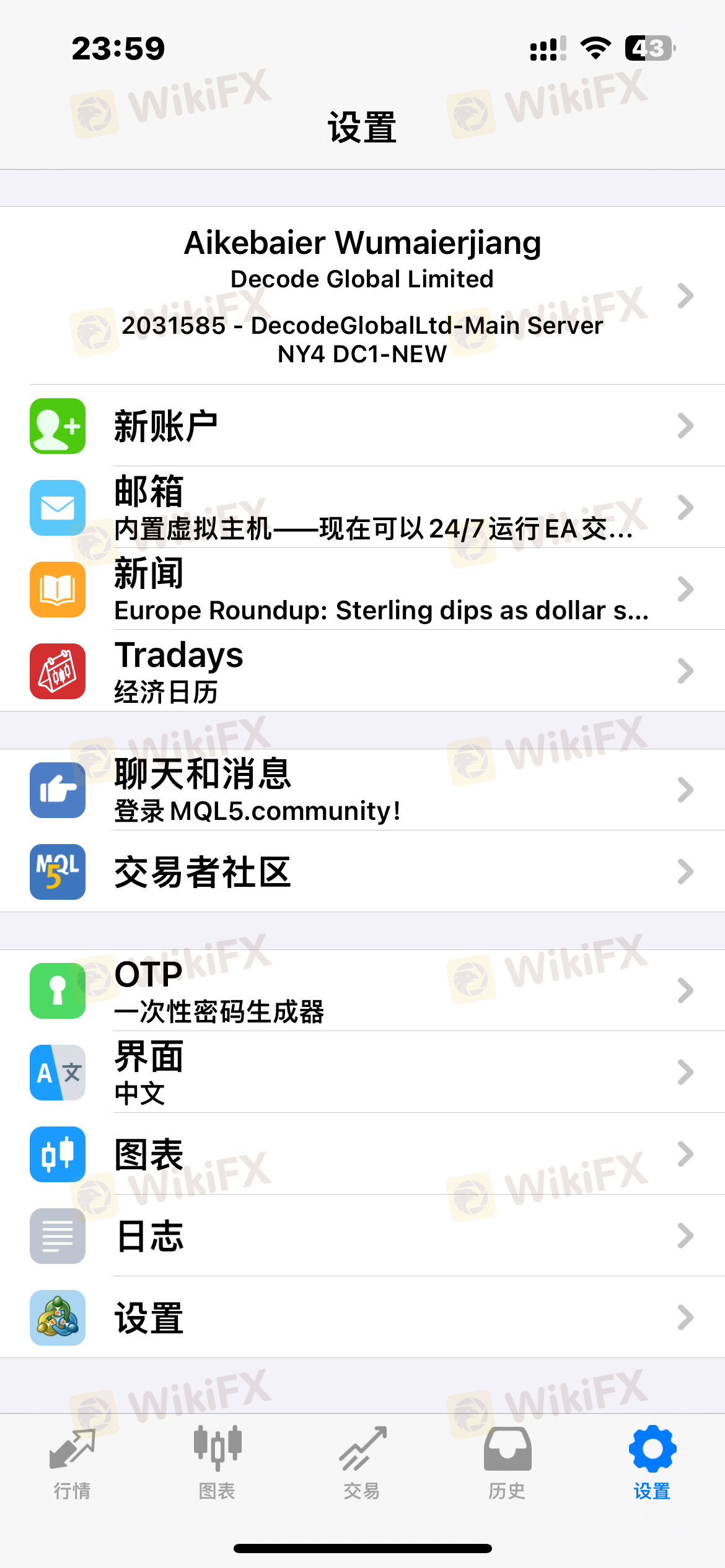Open OTP one-time password generator
The width and height of the screenshot is (725, 1568).
tap(362, 990)
